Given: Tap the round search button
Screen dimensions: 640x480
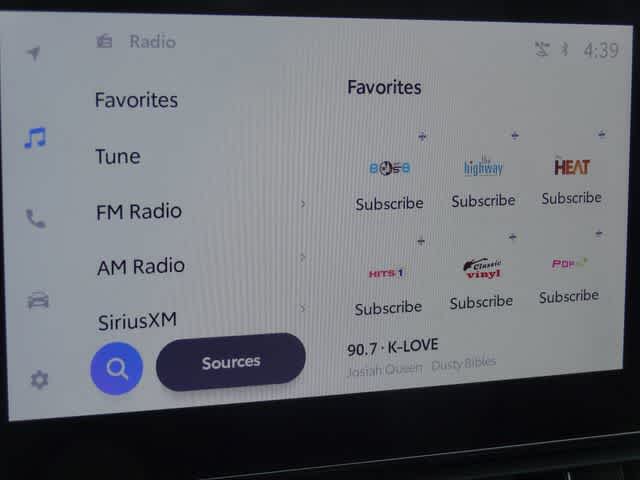Looking at the screenshot, I should pyautogui.click(x=117, y=369).
